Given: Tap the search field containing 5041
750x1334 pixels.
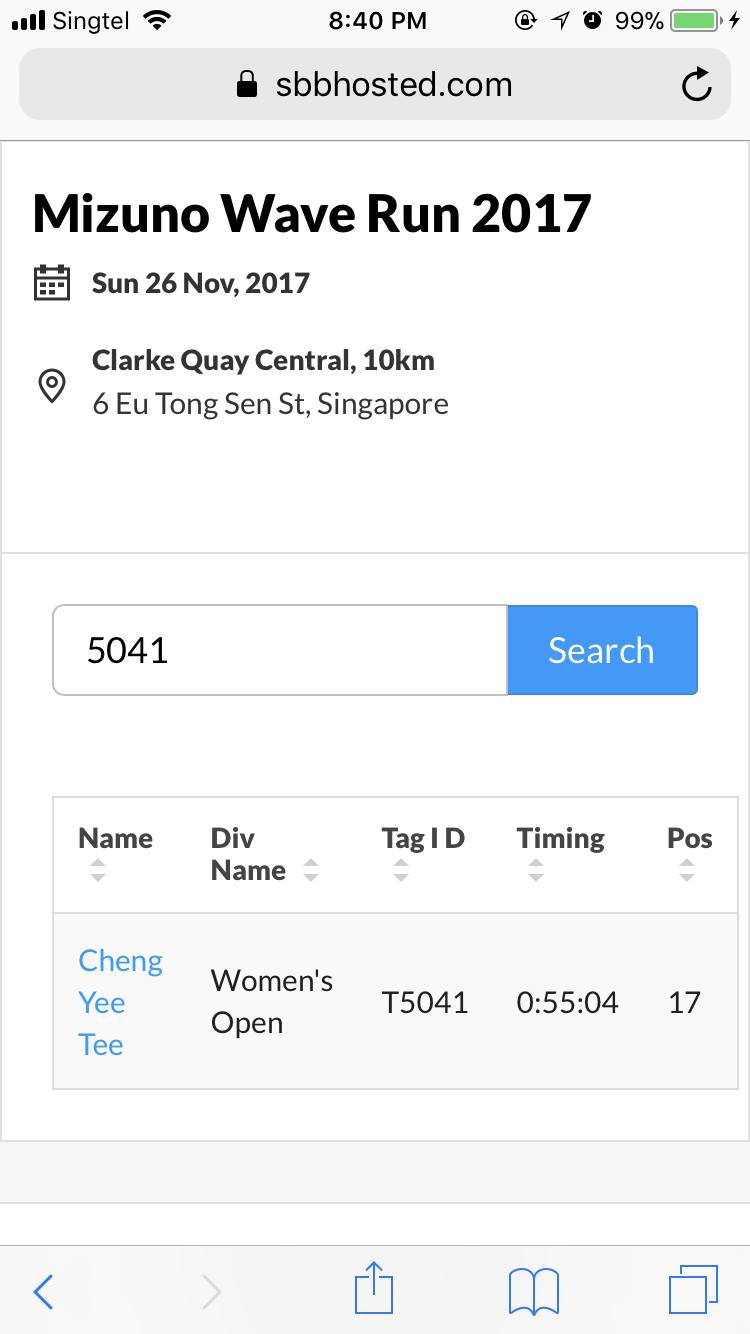Looking at the screenshot, I should coord(280,650).
